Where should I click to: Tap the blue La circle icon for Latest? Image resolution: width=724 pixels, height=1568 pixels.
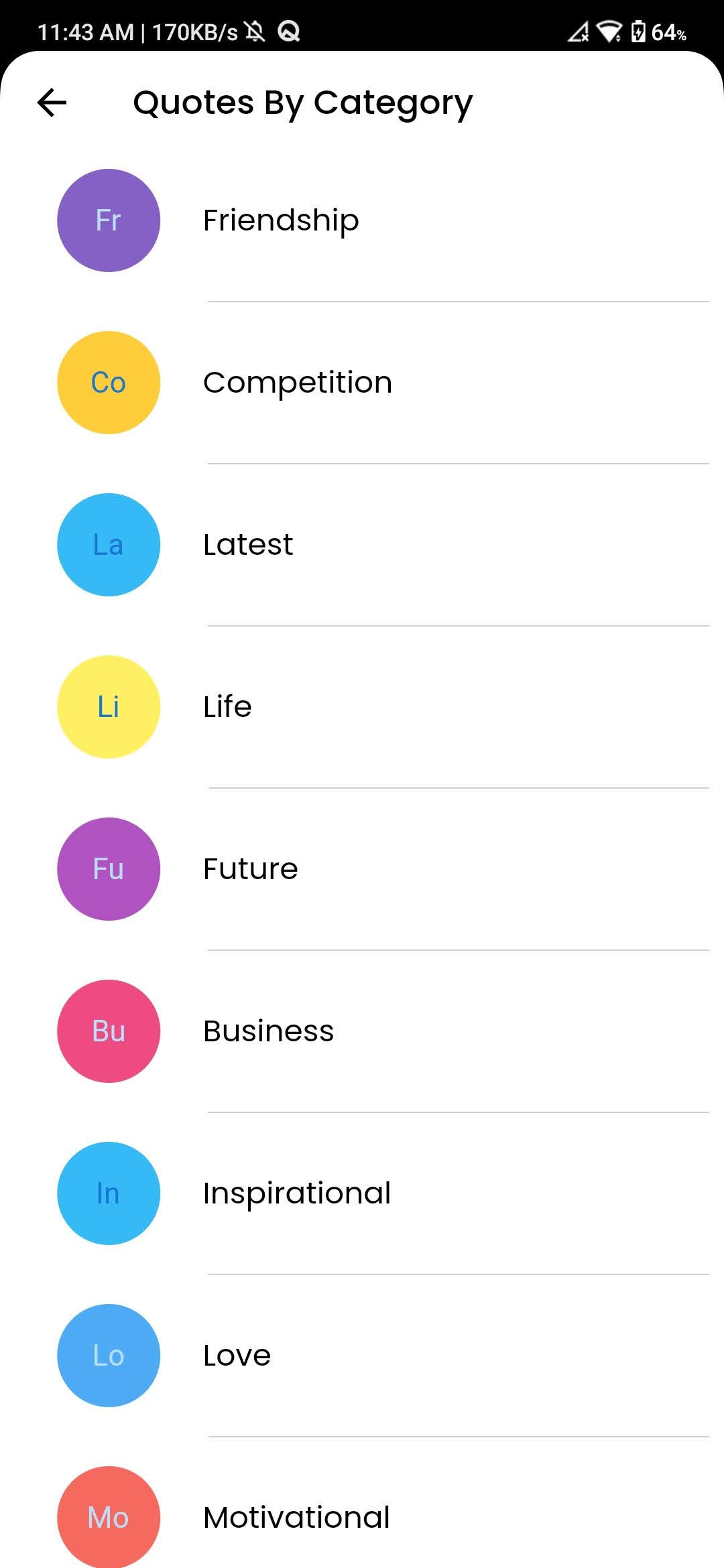tap(108, 545)
